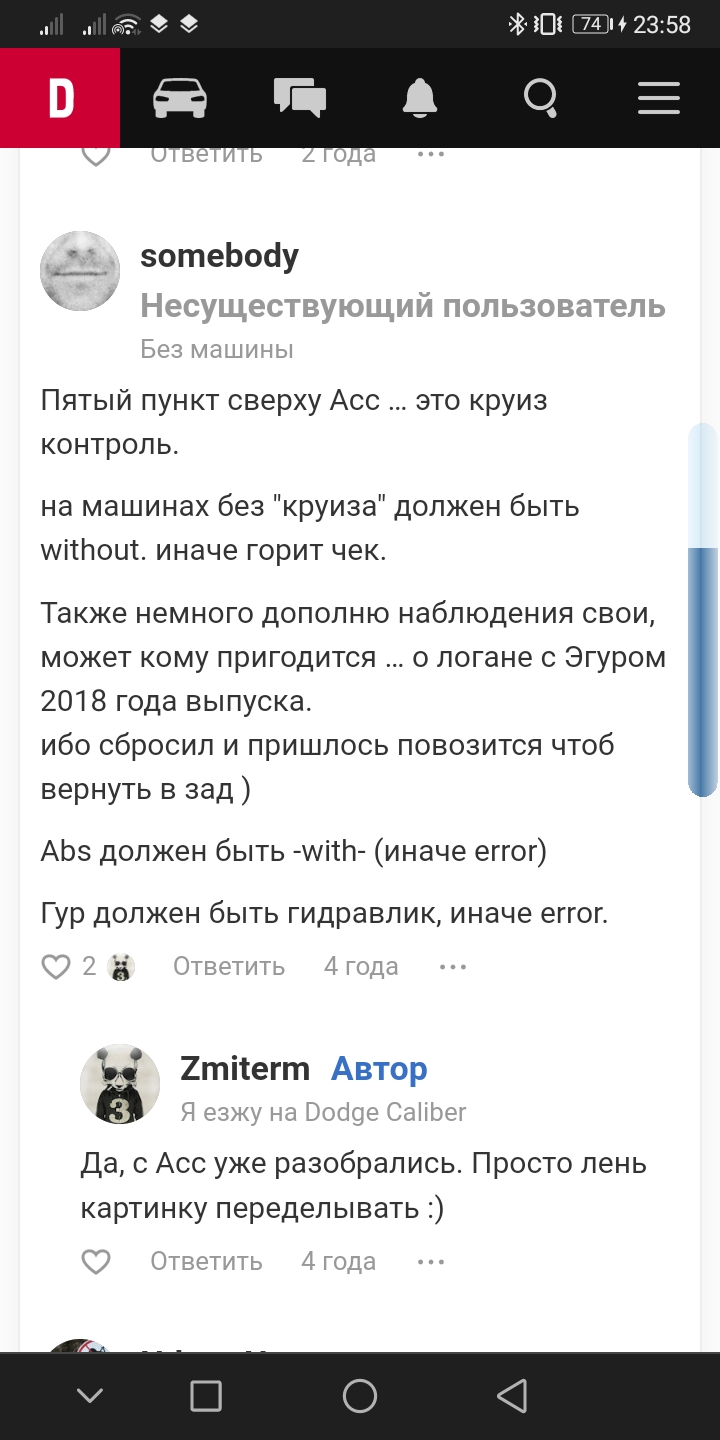The height and width of the screenshot is (1440, 720).
Task: Reply to somebody's comment
Action: (229, 966)
